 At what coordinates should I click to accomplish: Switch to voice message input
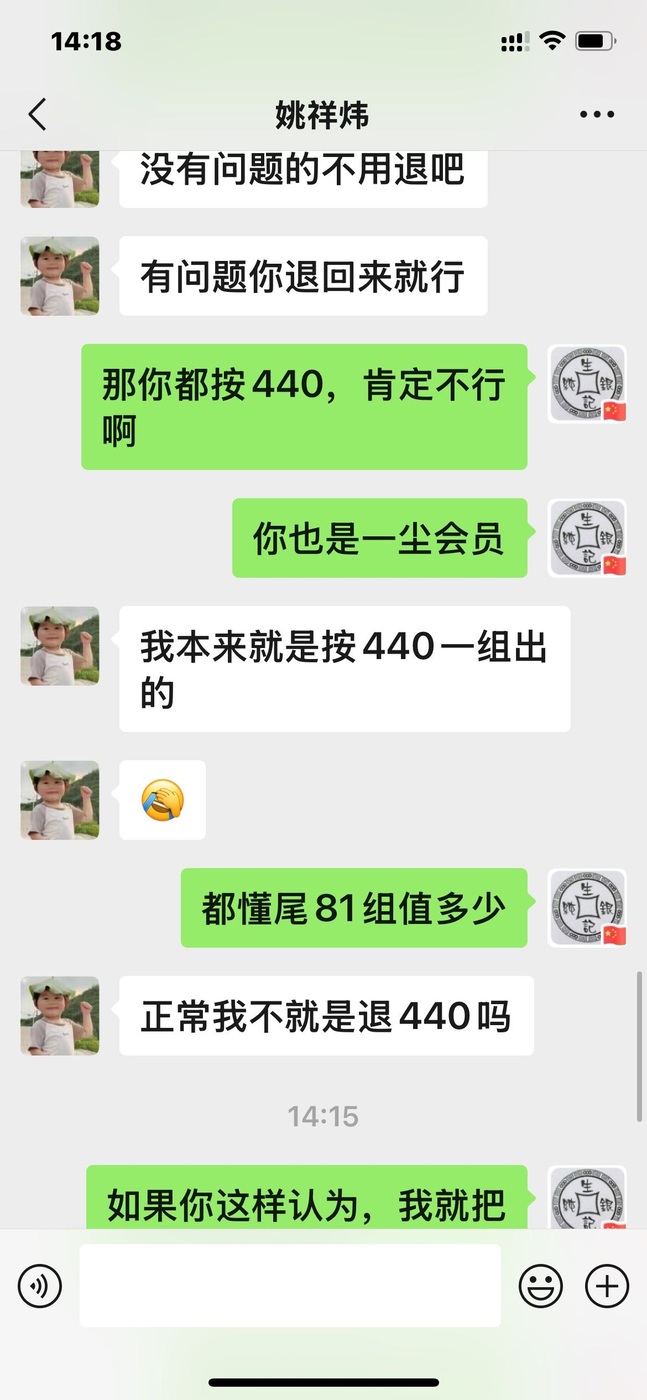(x=40, y=1285)
